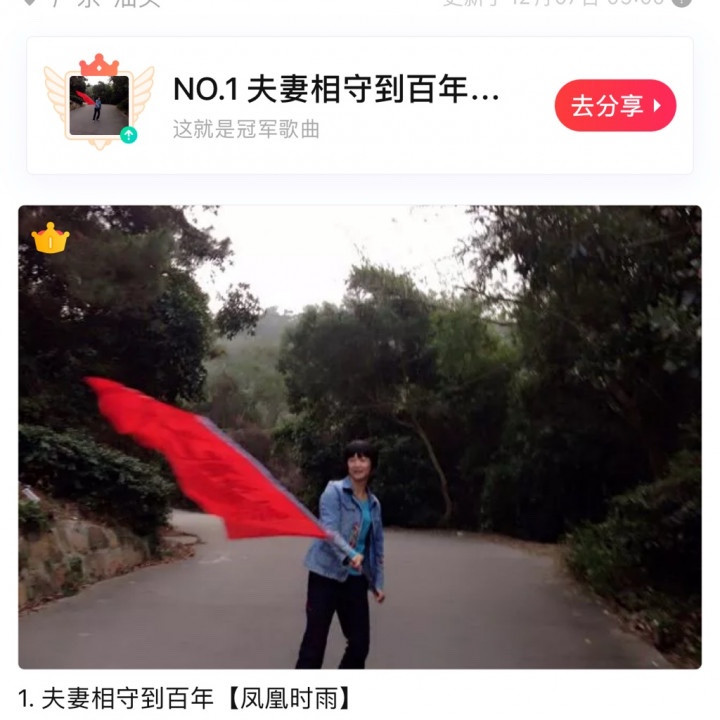This screenshot has height=720, width=720.
Task: Open the NO.1 夫妻相守到百年 champion song card
Action: 335,105
